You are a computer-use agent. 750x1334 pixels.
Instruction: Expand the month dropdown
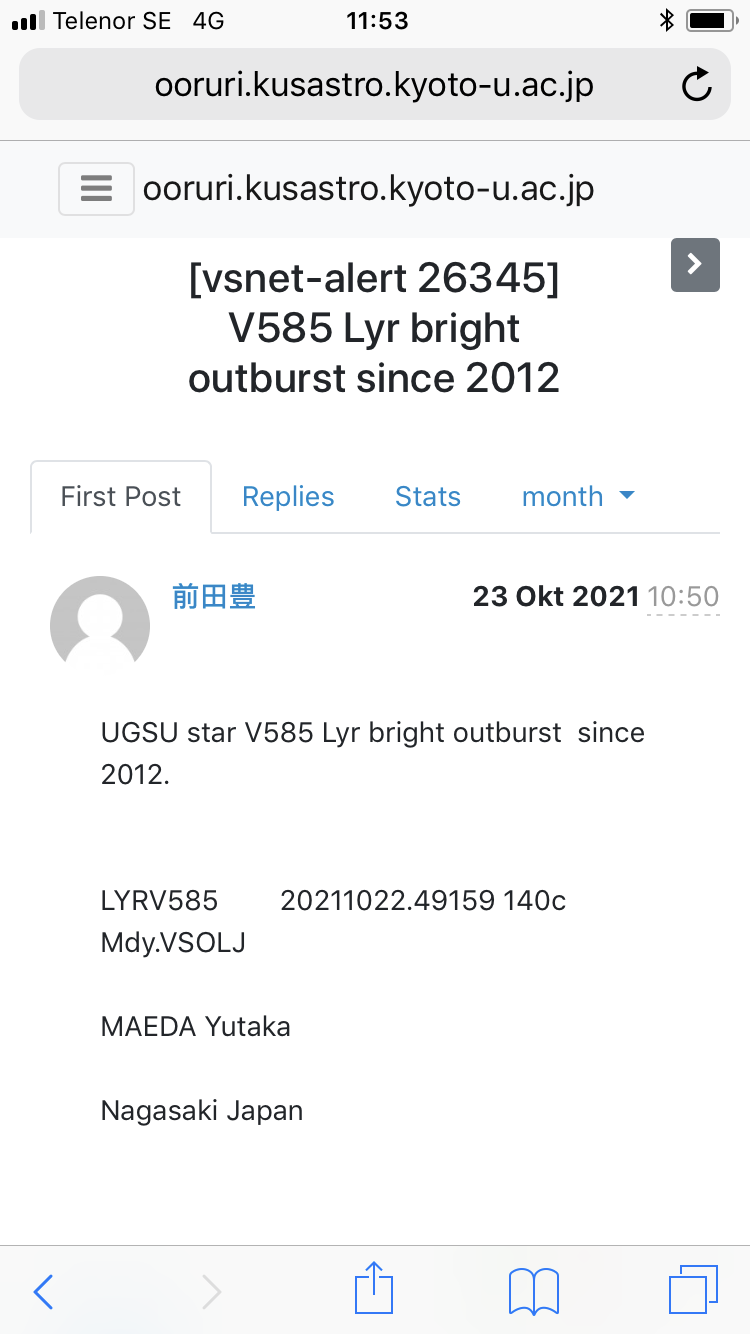(x=578, y=497)
